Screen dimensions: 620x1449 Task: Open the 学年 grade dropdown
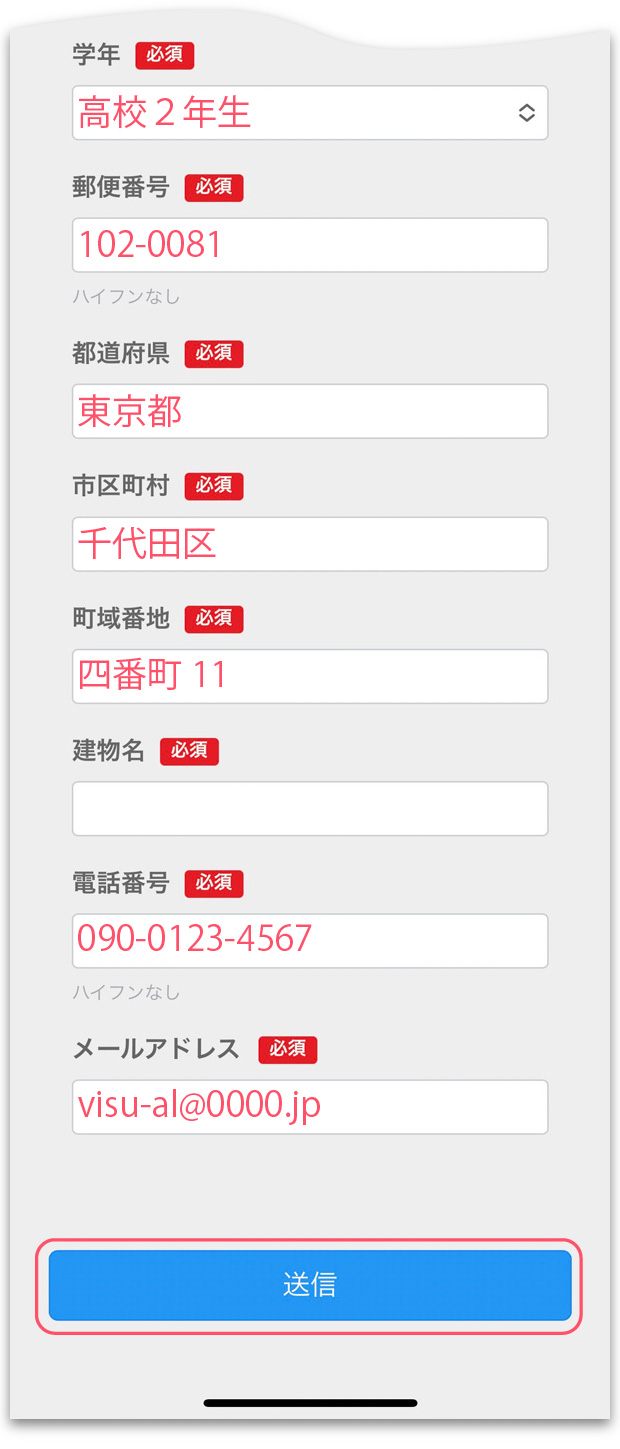pyautogui.click(x=310, y=113)
